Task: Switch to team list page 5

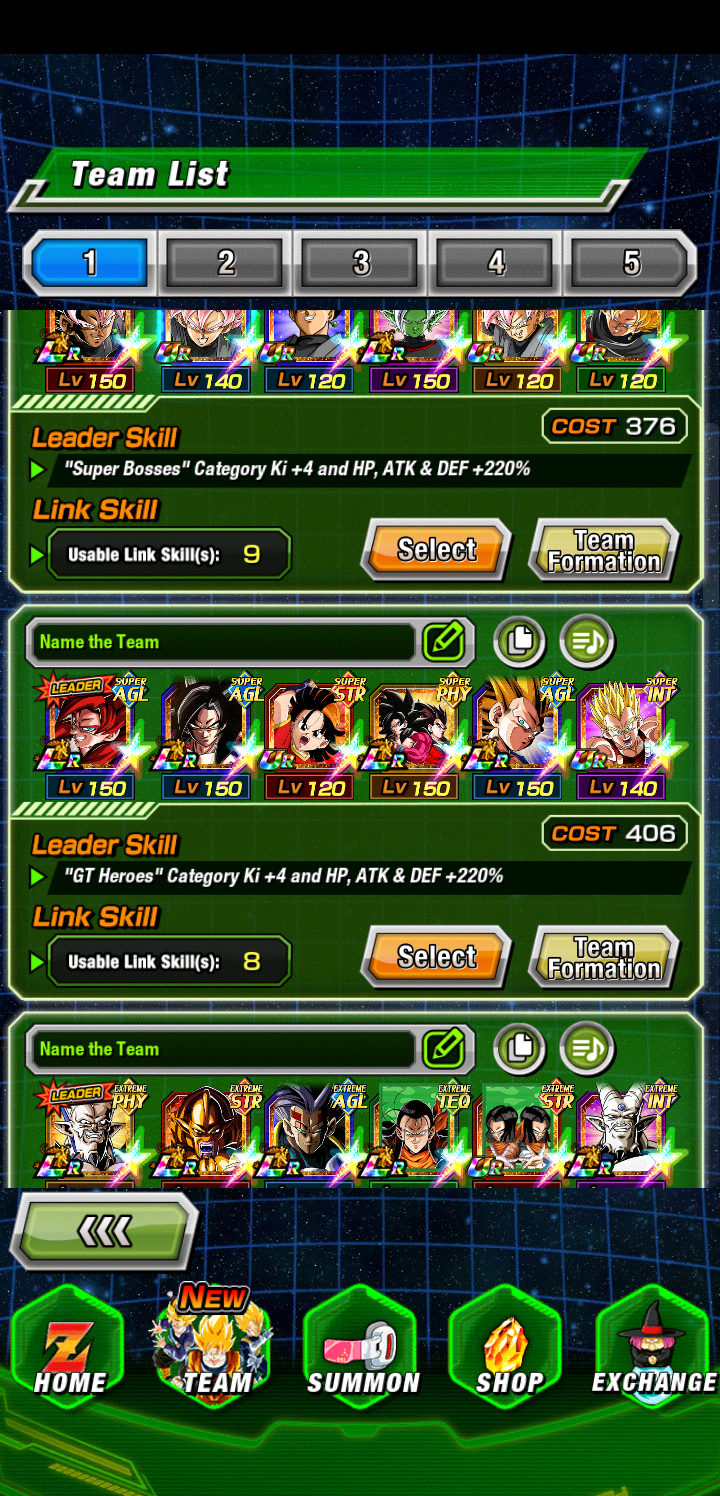Action: tap(631, 263)
